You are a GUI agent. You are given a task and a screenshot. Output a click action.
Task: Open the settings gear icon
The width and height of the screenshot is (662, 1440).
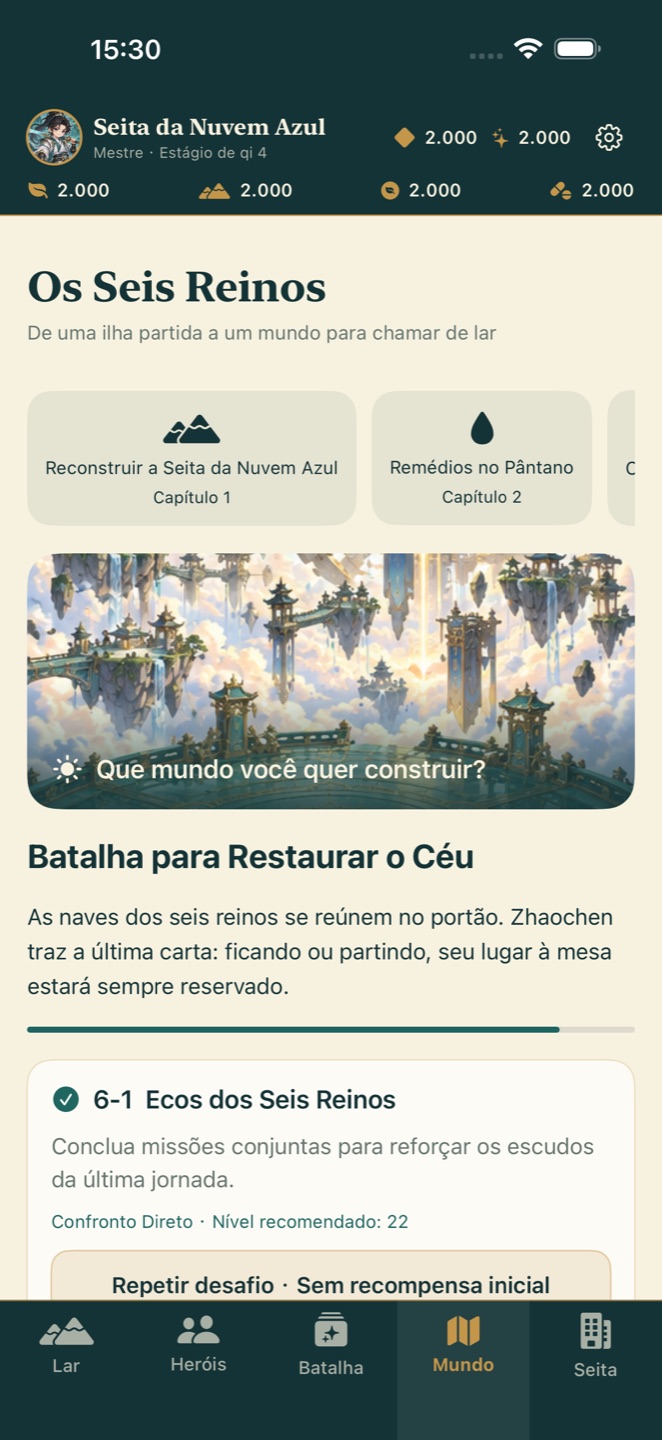coord(609,138)
